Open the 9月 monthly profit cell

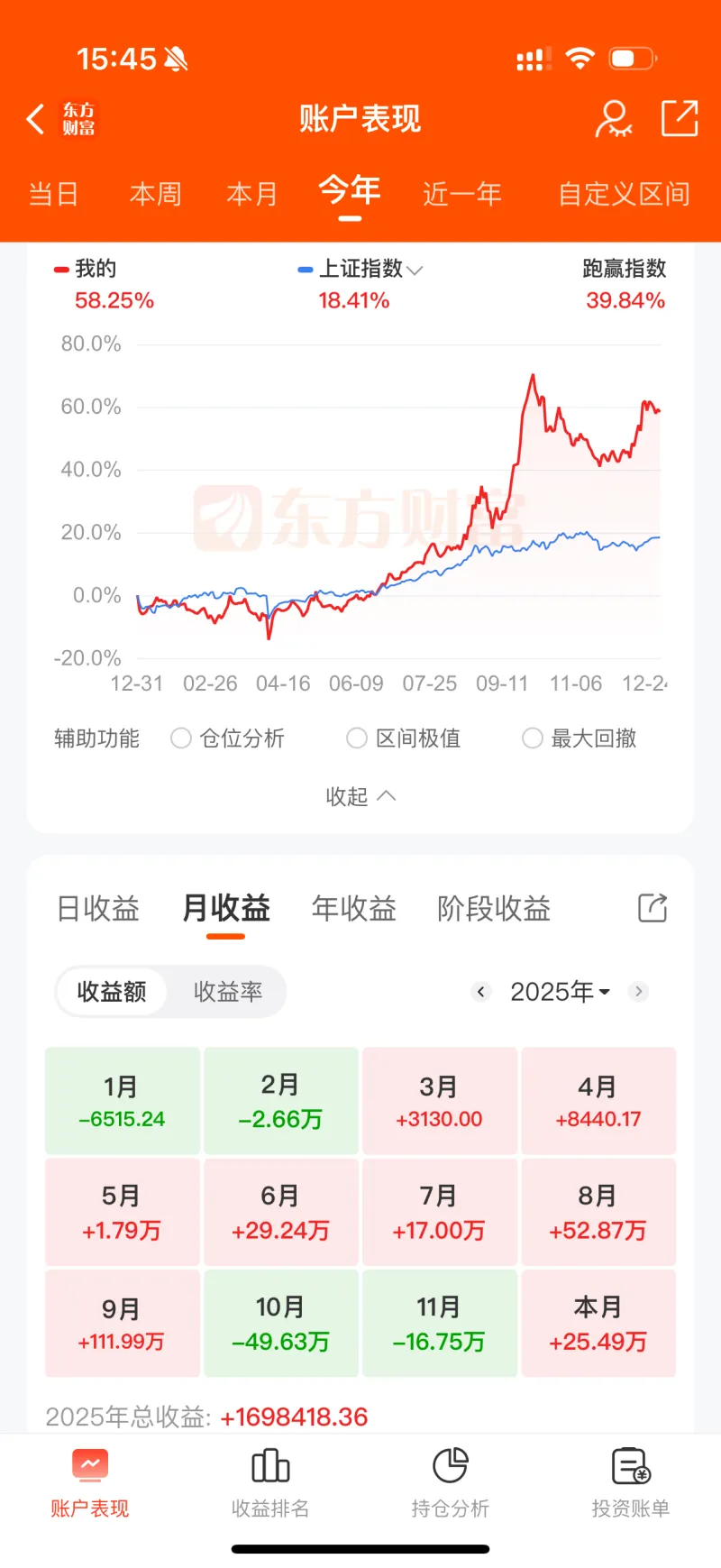click(x=122, y=1323)
